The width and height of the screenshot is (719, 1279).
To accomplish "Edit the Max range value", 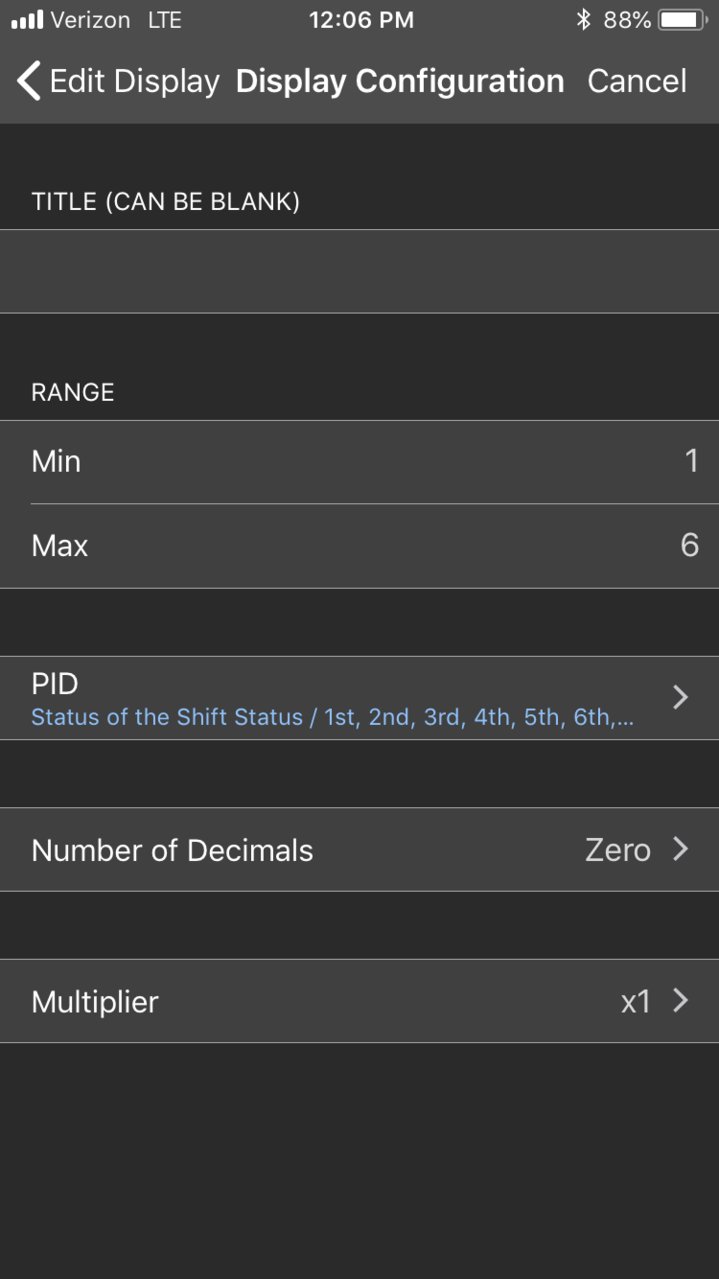I will coord(359,546).
